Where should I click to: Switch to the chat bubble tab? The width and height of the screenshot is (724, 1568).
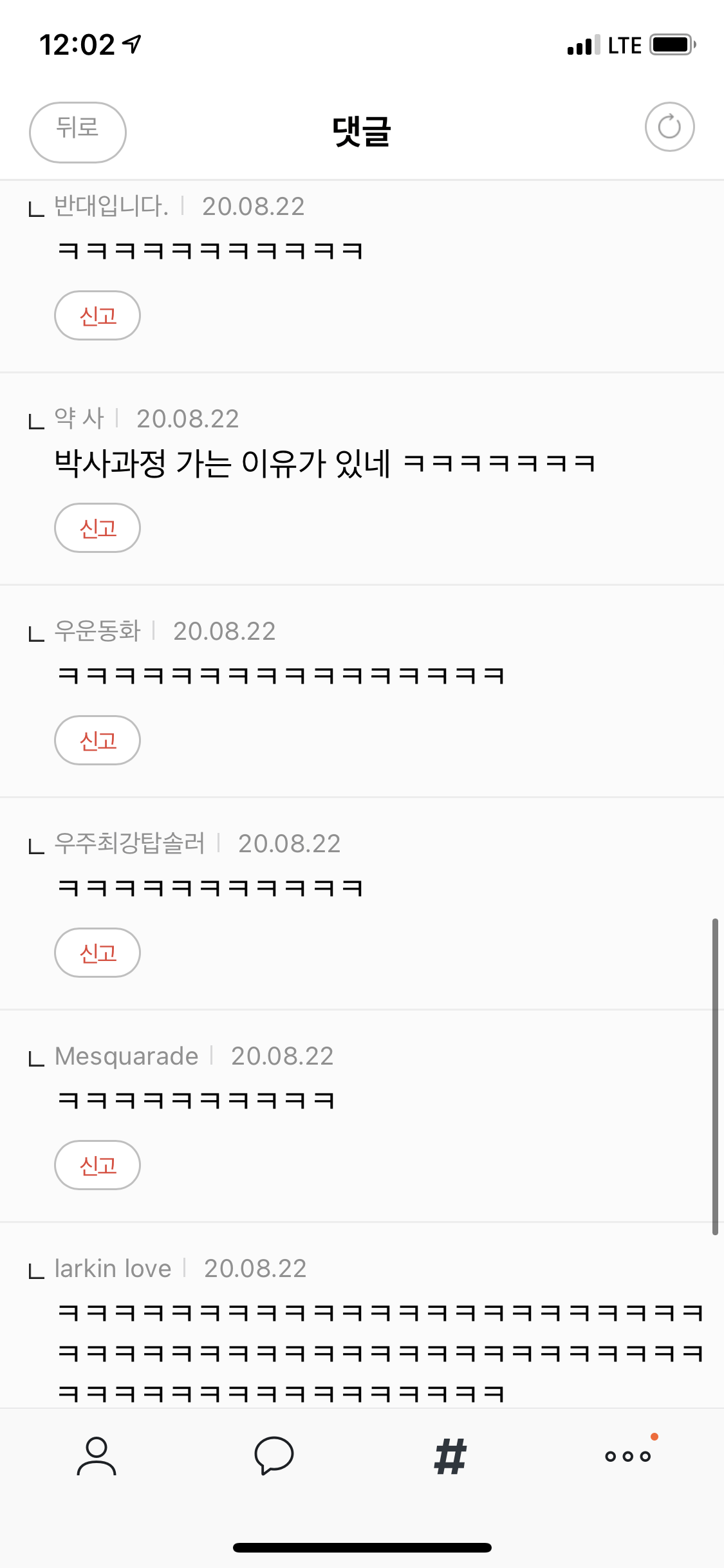(274, 1456)
